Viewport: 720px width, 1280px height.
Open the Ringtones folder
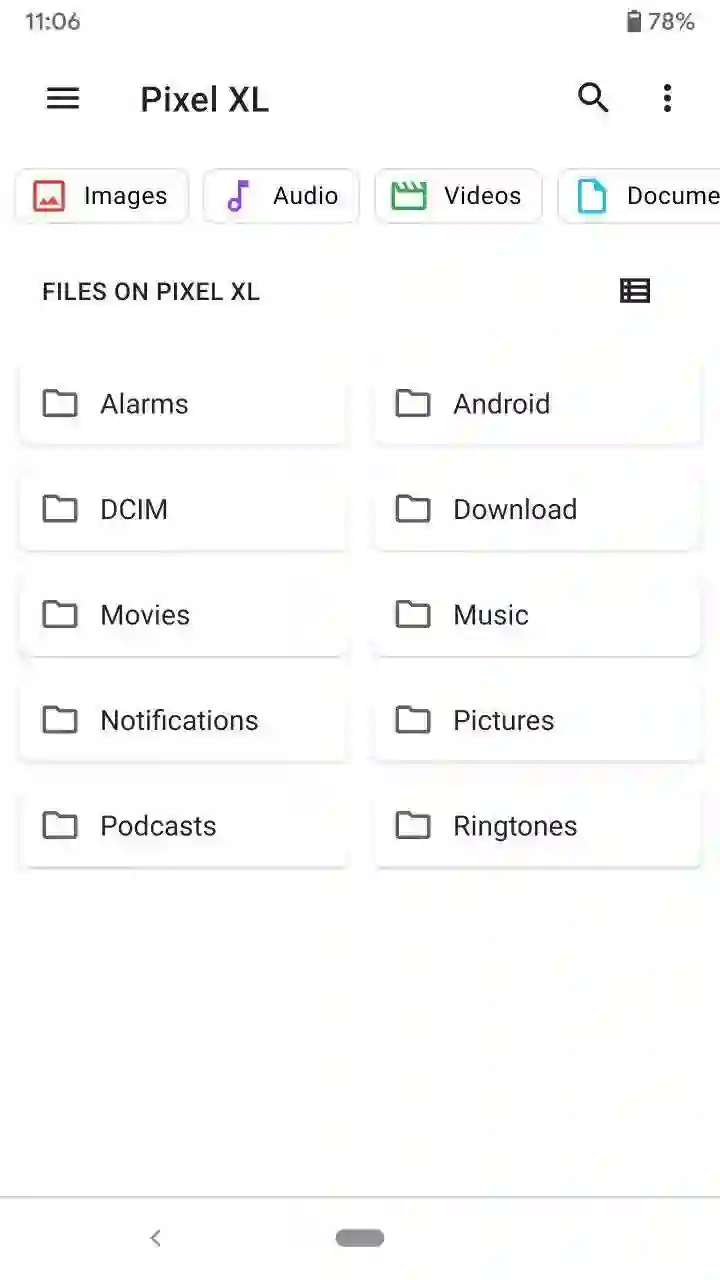tap(537, 826)
